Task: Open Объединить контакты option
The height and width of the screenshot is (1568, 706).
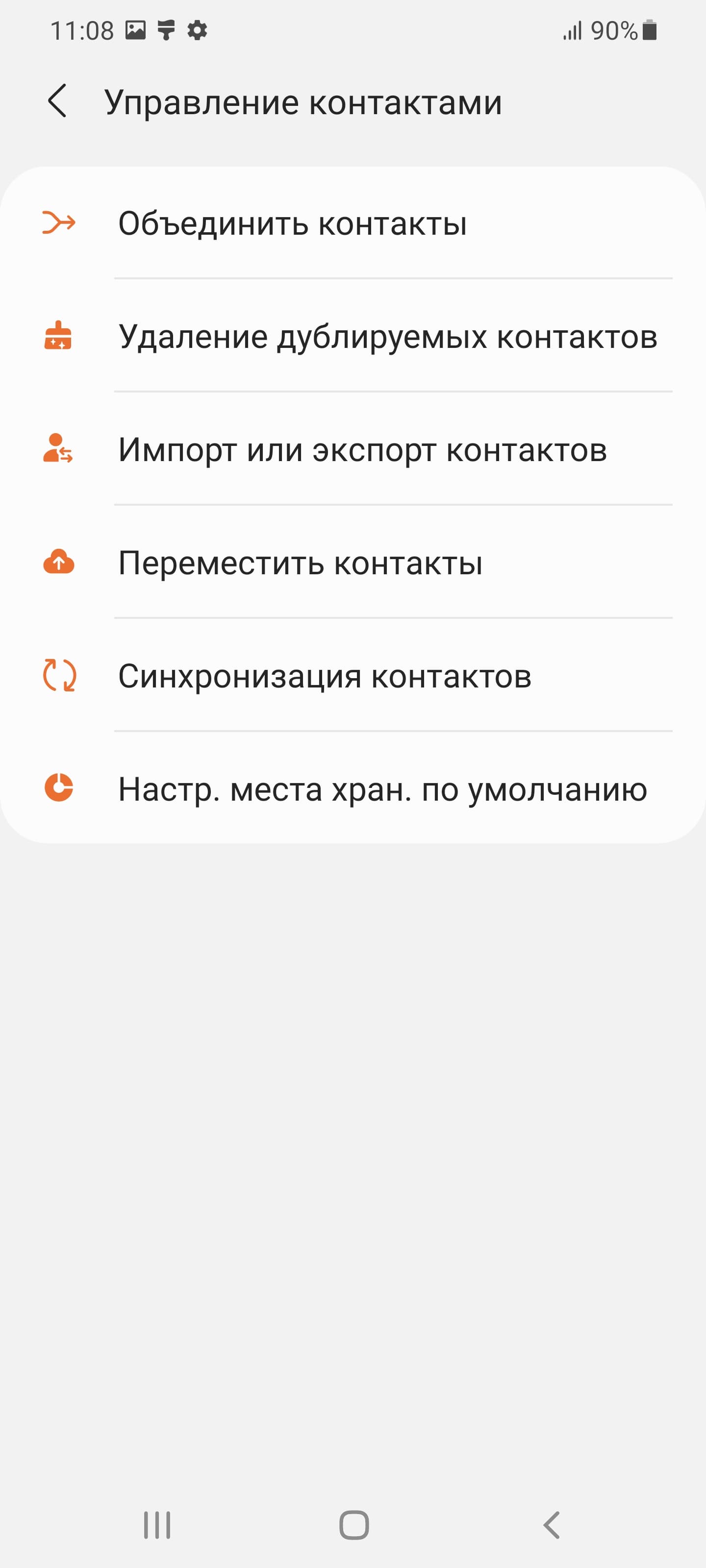Action: (x=292, y=223)
